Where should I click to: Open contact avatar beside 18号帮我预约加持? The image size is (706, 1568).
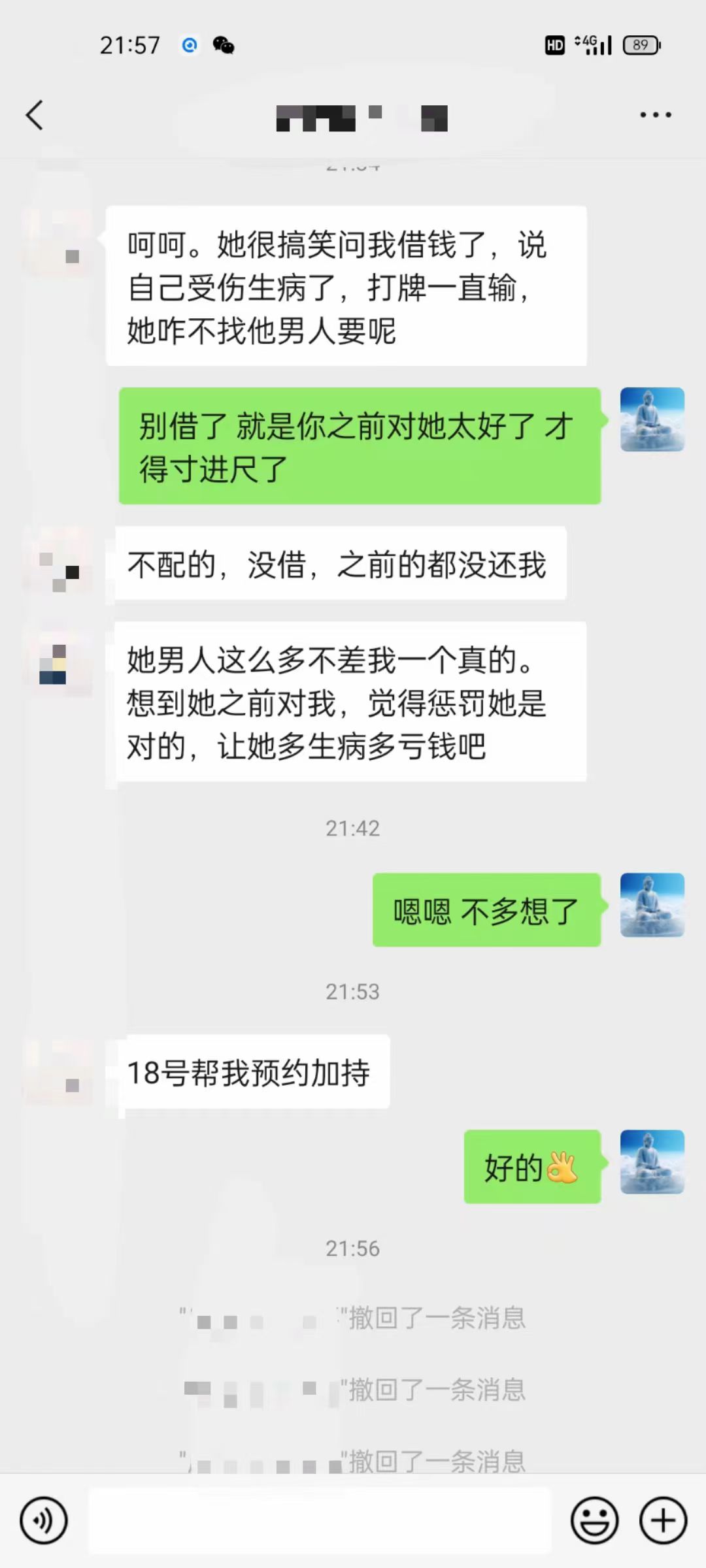pos(59,1071)
